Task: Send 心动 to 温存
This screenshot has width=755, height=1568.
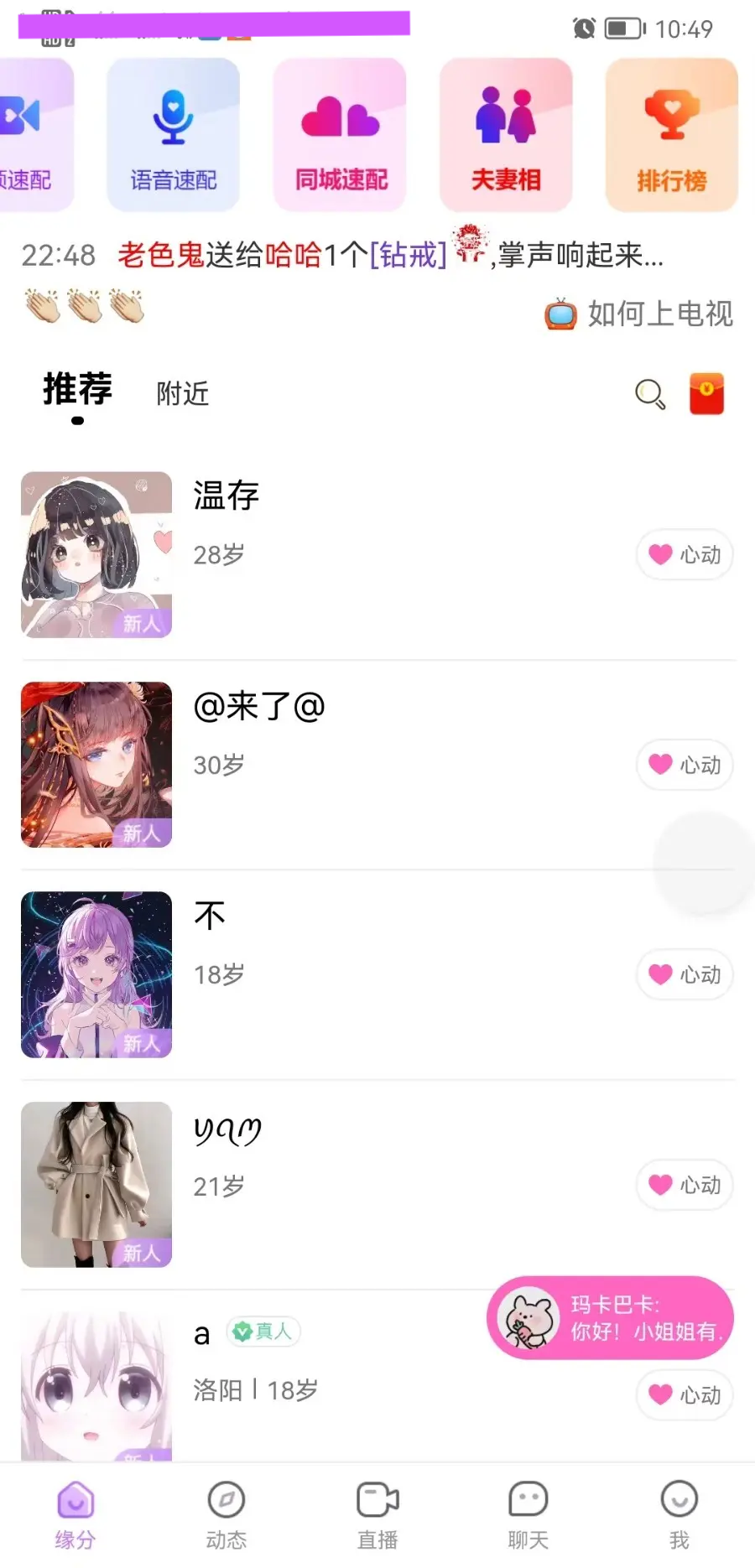Action: (685, 554)
